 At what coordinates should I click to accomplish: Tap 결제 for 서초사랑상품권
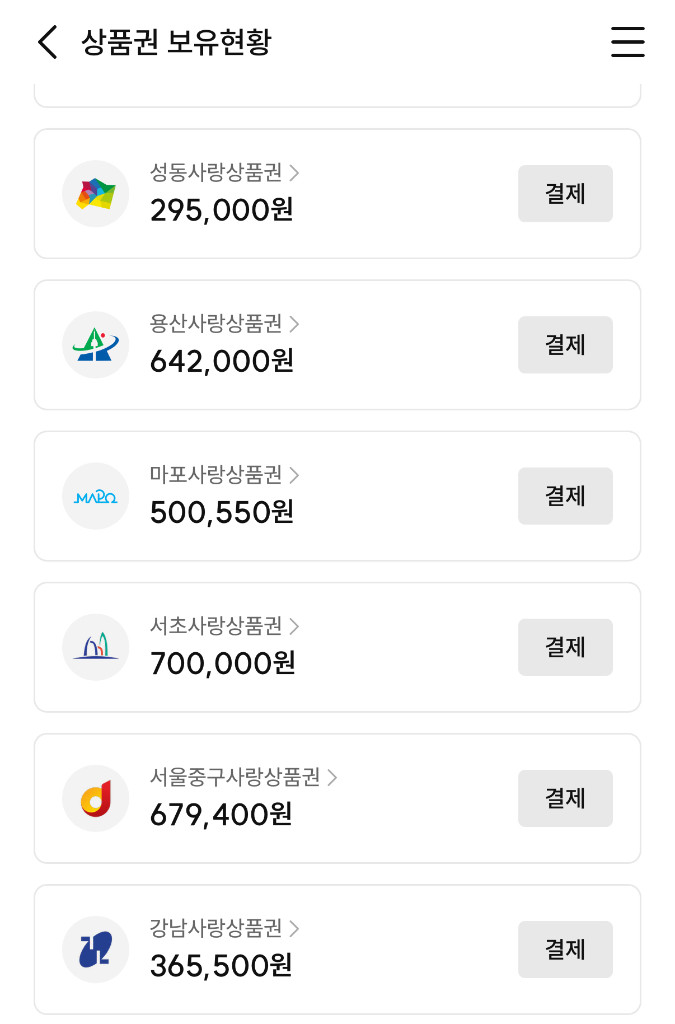pyautogui.click(x=565, y=647)
